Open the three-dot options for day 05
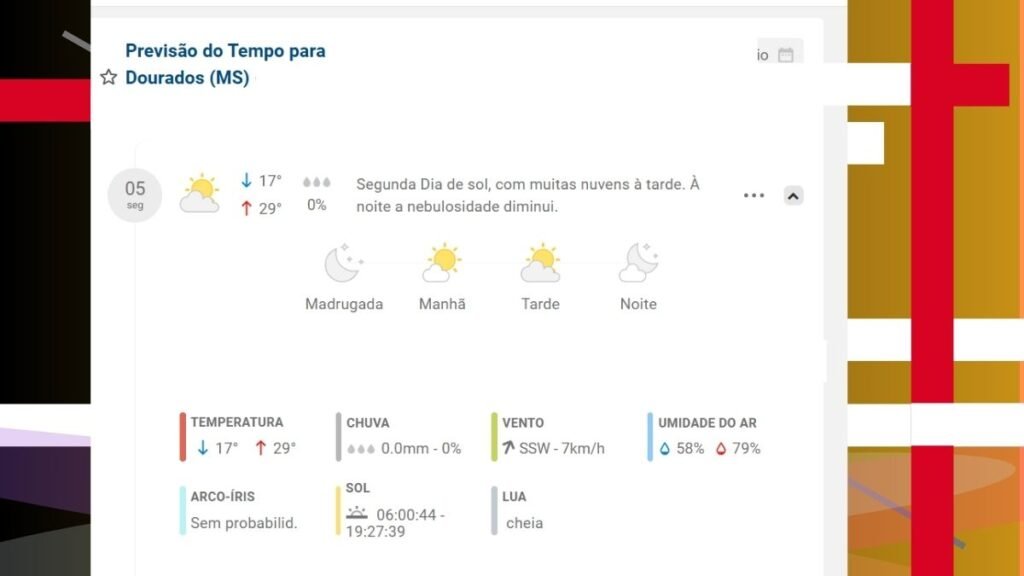 click(754, 196)
